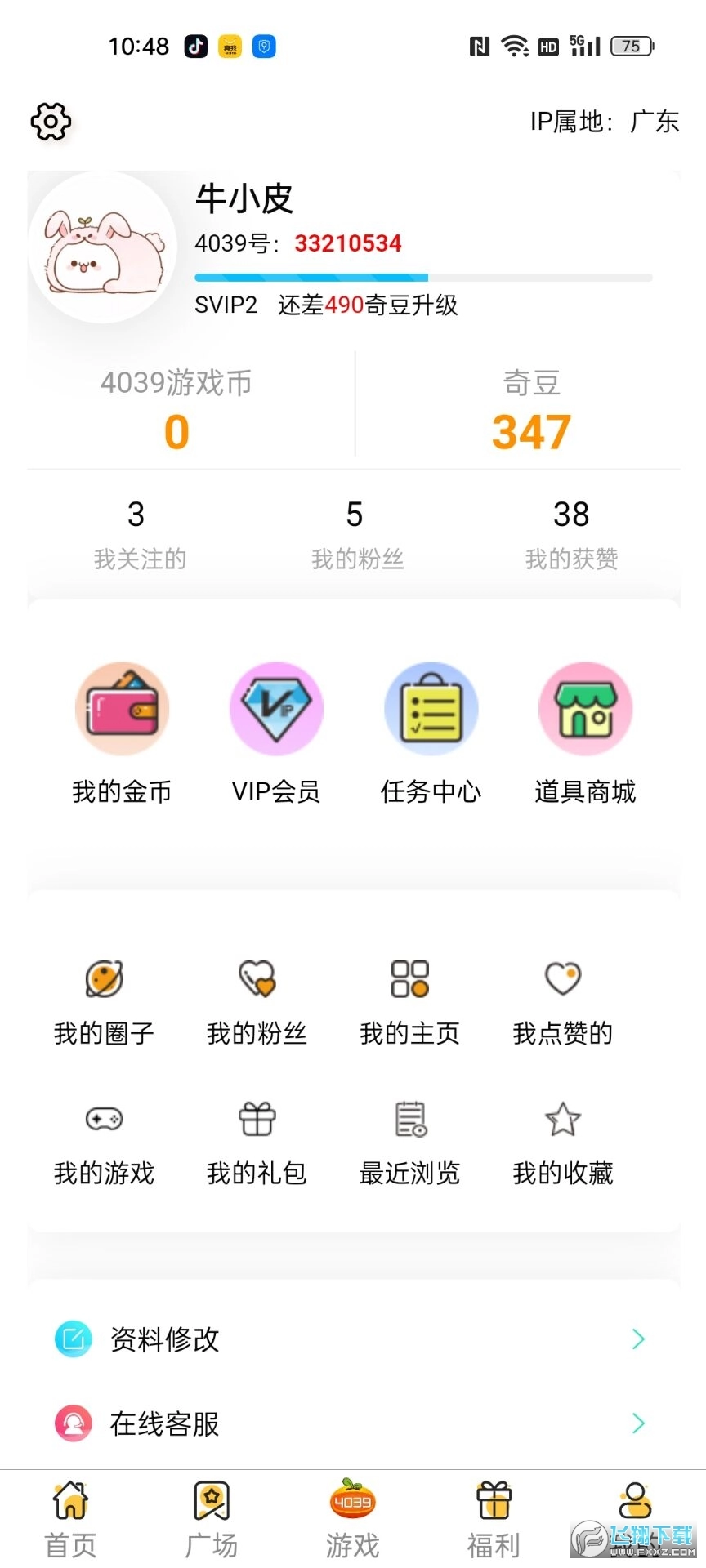Select the 我的收藏 star icon
This screenshot has height=1568, width=706.
(x=563, y=1120)
